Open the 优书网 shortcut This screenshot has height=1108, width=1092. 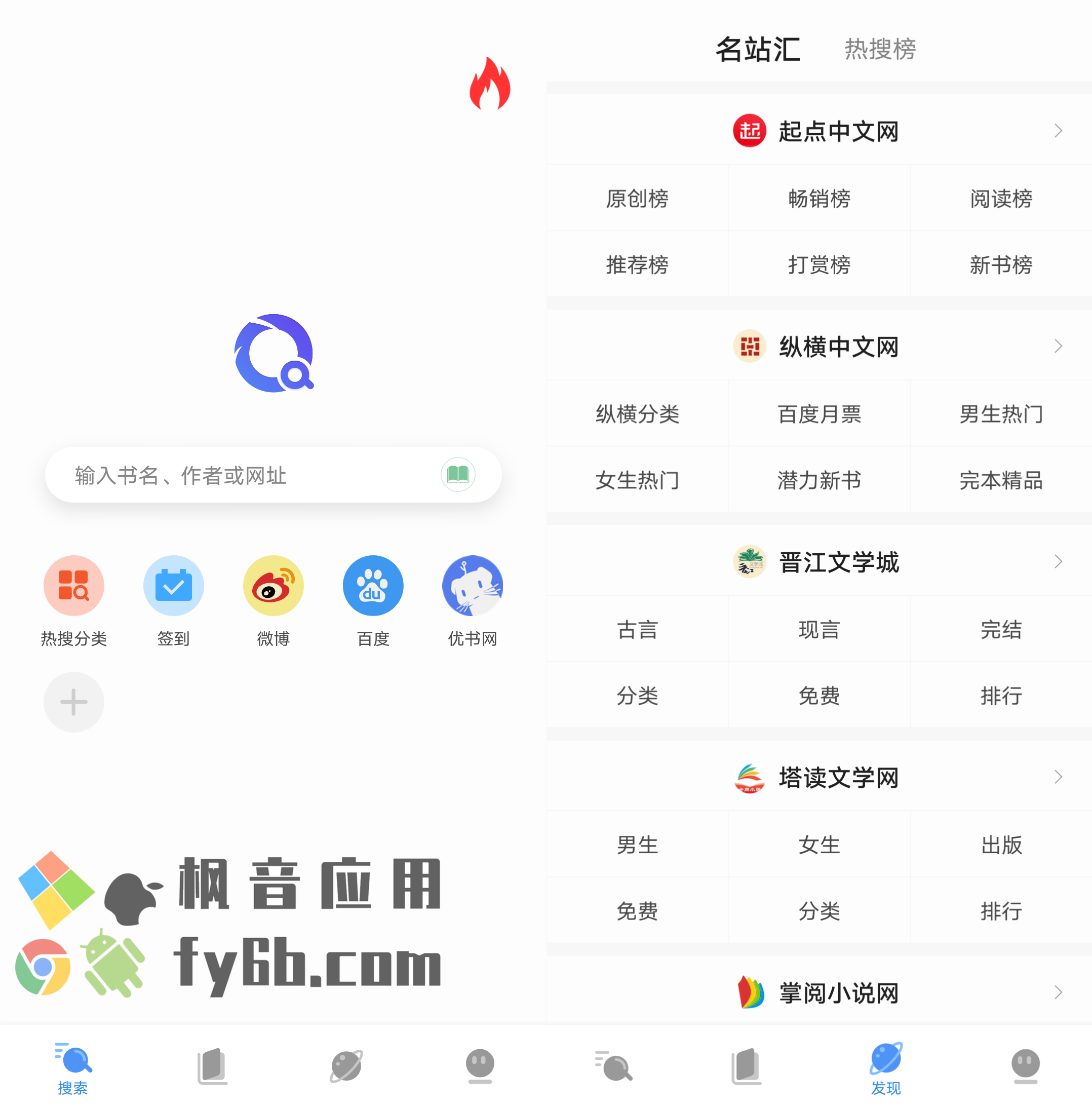click(x=473, y=586)
